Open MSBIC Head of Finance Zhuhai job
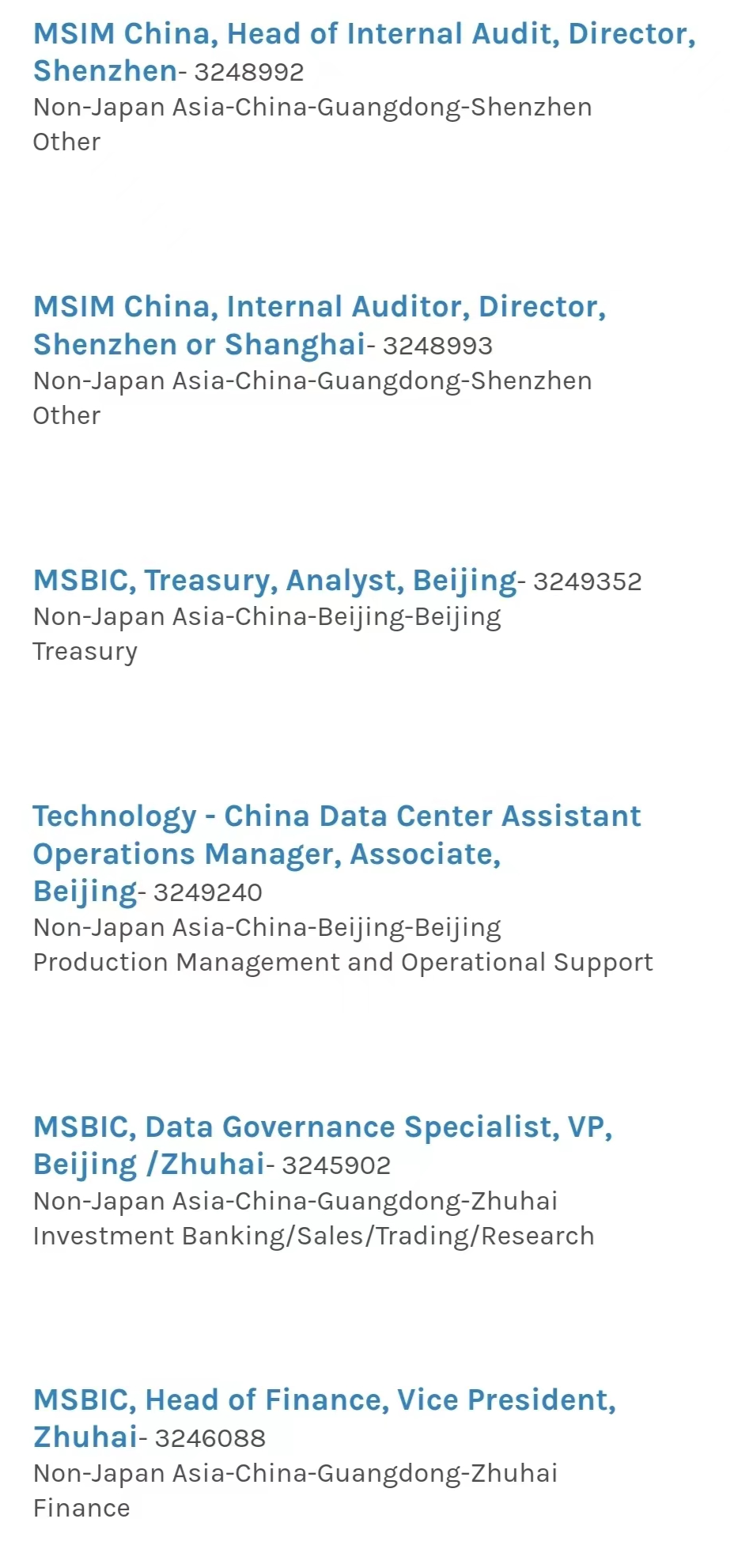Screen dimensions: 730x1568 (x=324, y=1418)
